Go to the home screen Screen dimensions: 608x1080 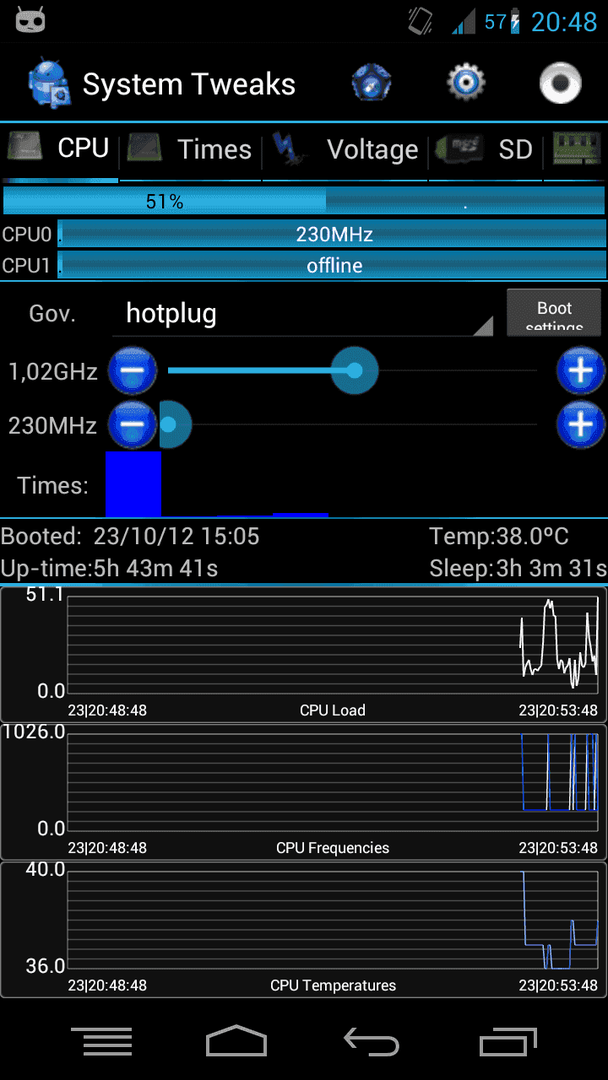pyautogui.click(x=236, y=1041)
